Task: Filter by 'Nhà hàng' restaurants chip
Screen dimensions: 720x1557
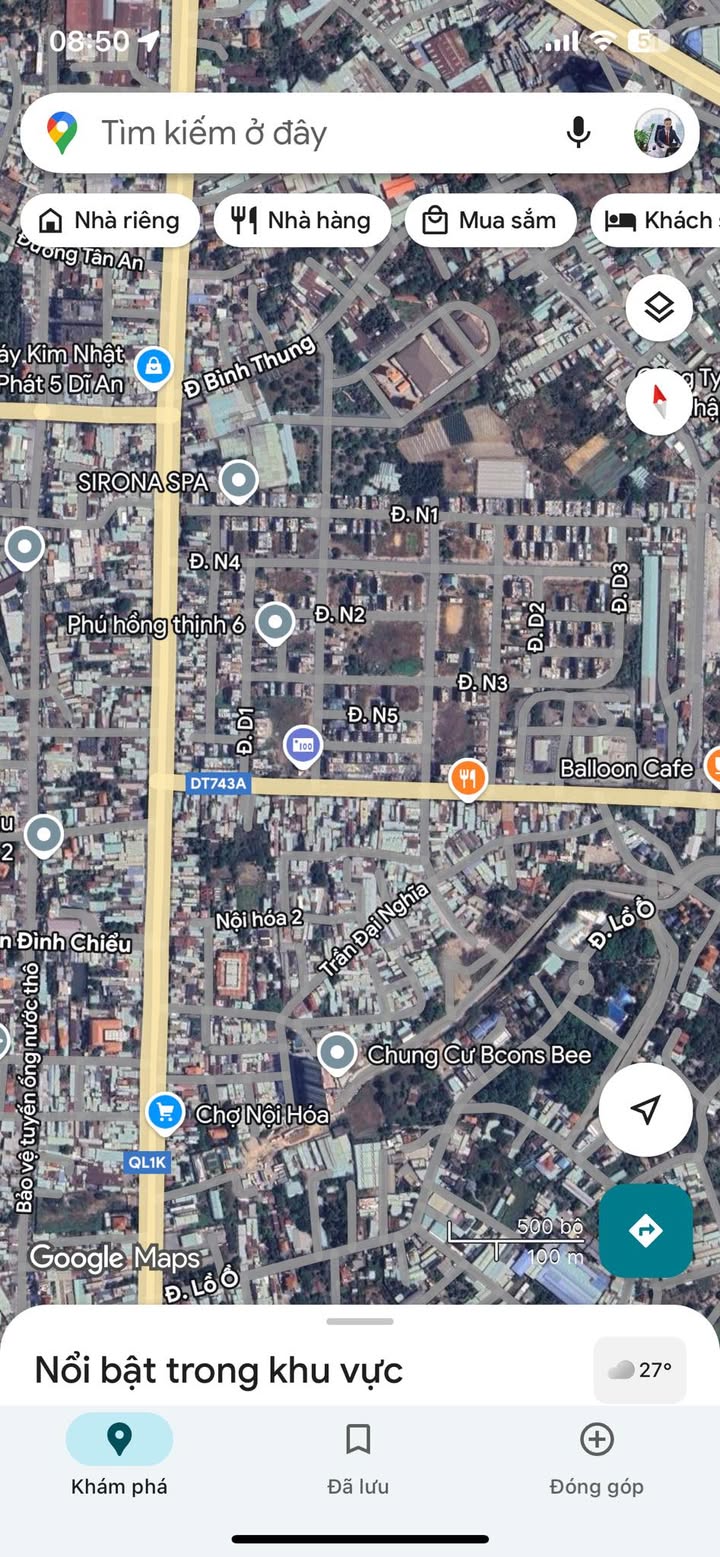Action: [x=301, y=220]
